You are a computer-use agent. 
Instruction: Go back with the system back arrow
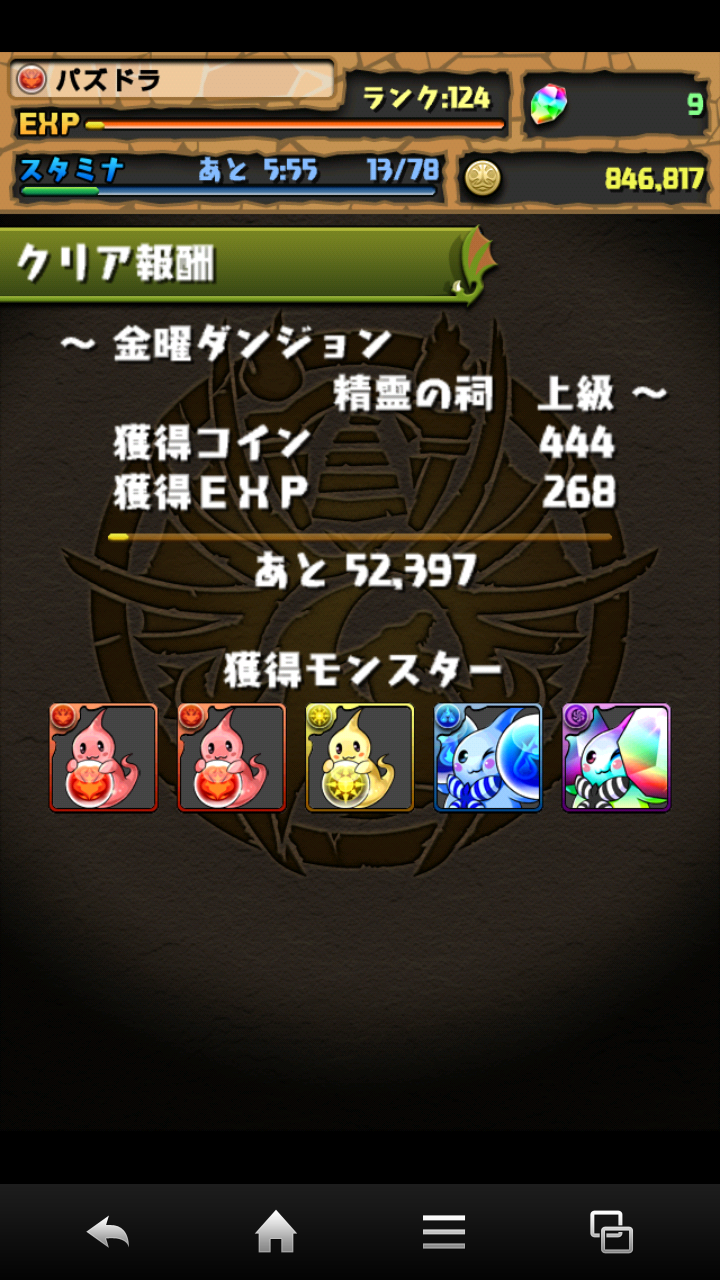click(108, 1232)
